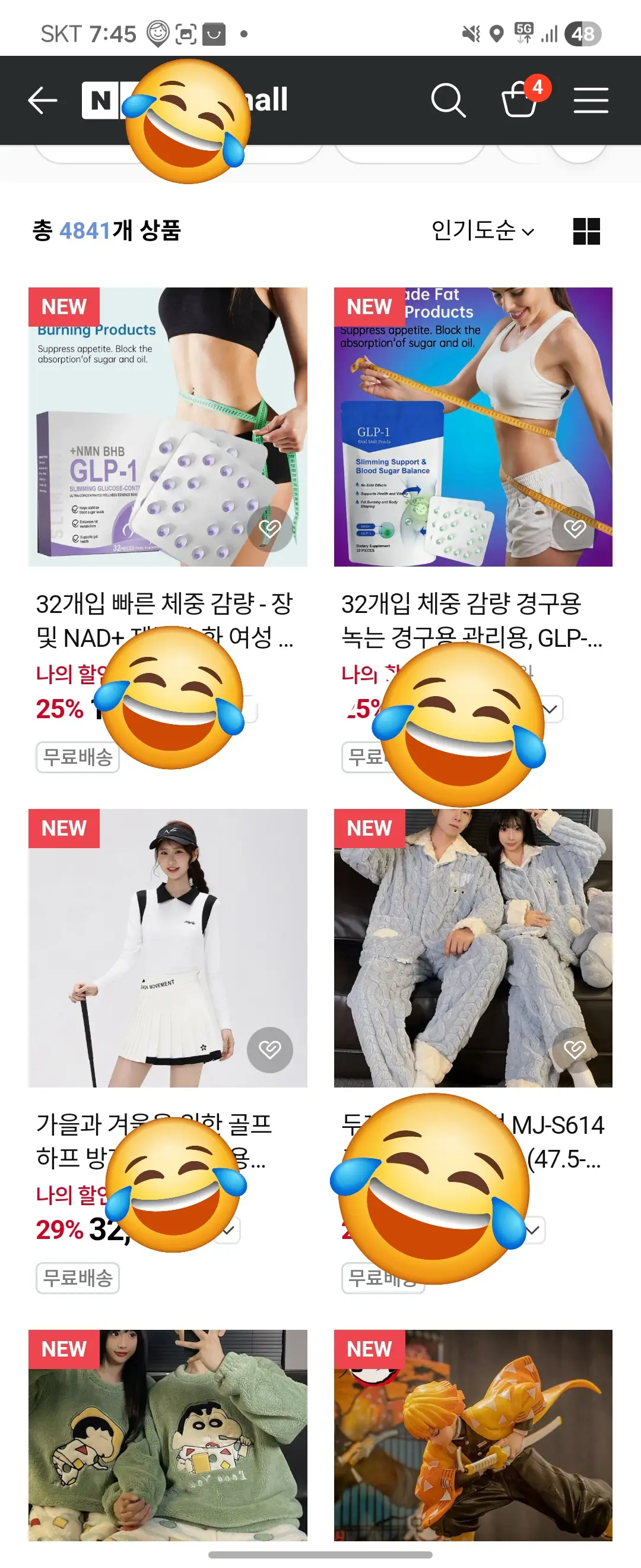Tap the location icon in the status bar
The width and height of the screenshot is (641, 1568).
click(496, 31)
